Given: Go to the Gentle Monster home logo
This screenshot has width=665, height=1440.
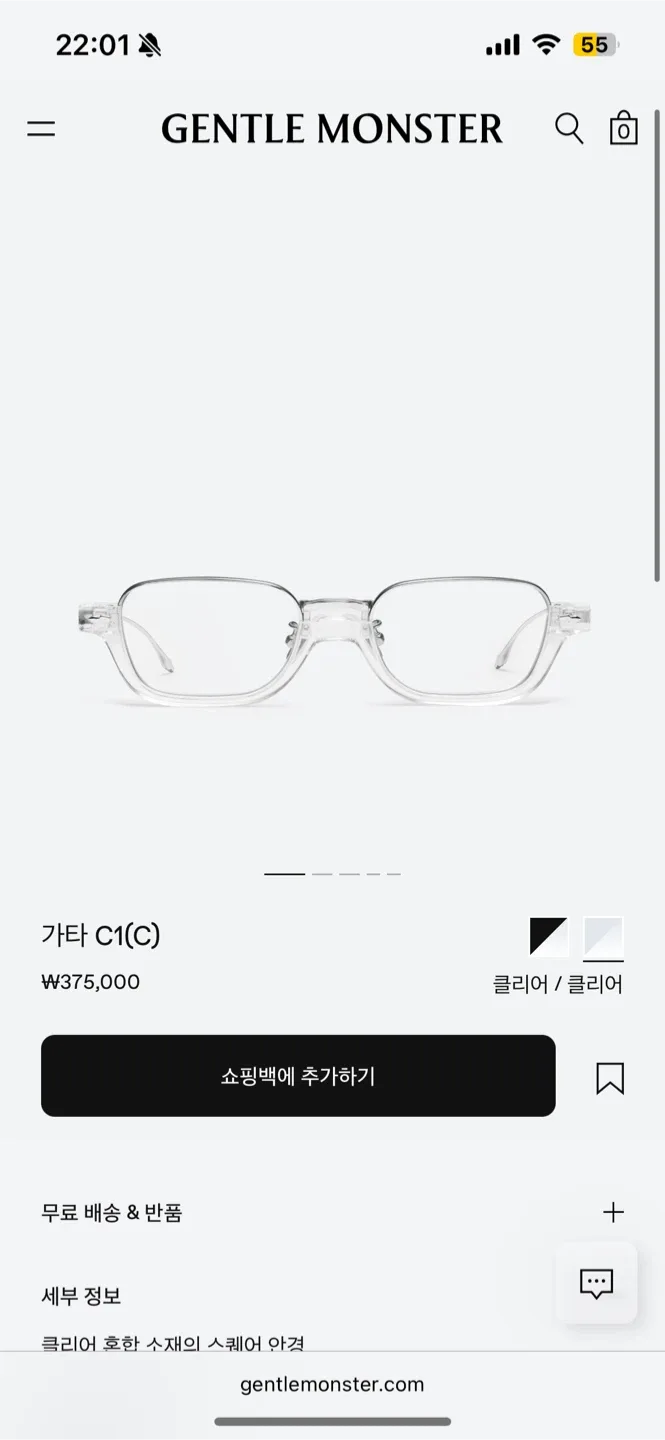Looking at the screenshot, I should tap(332, 129).
